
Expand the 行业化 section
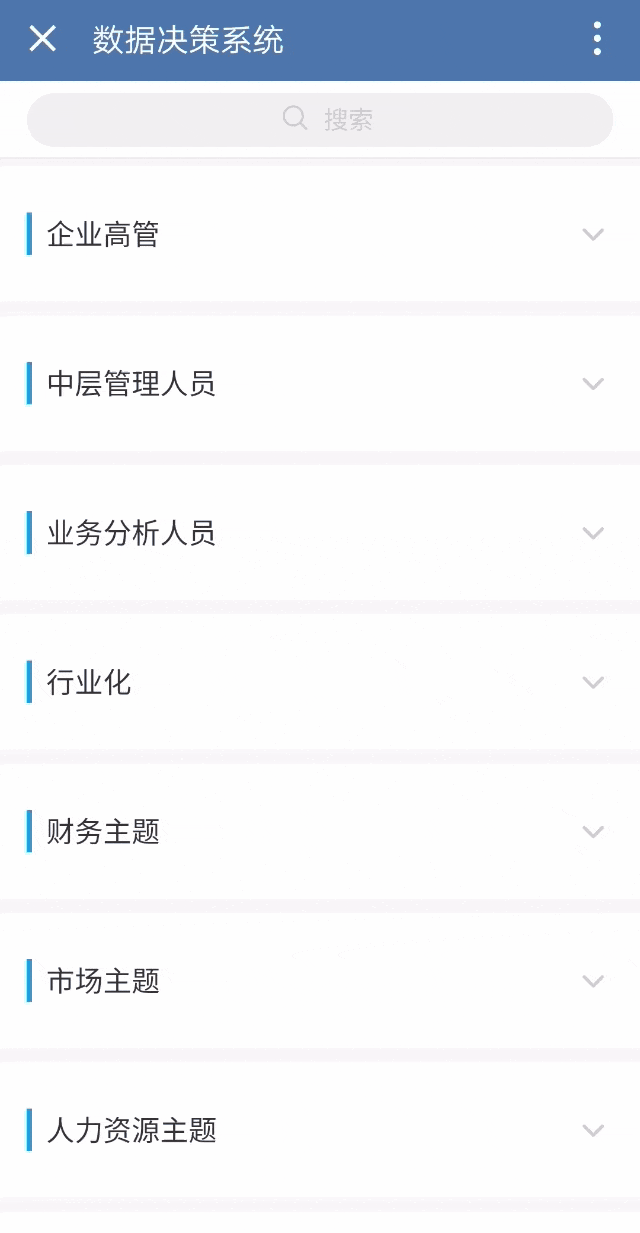click(593, 683)
